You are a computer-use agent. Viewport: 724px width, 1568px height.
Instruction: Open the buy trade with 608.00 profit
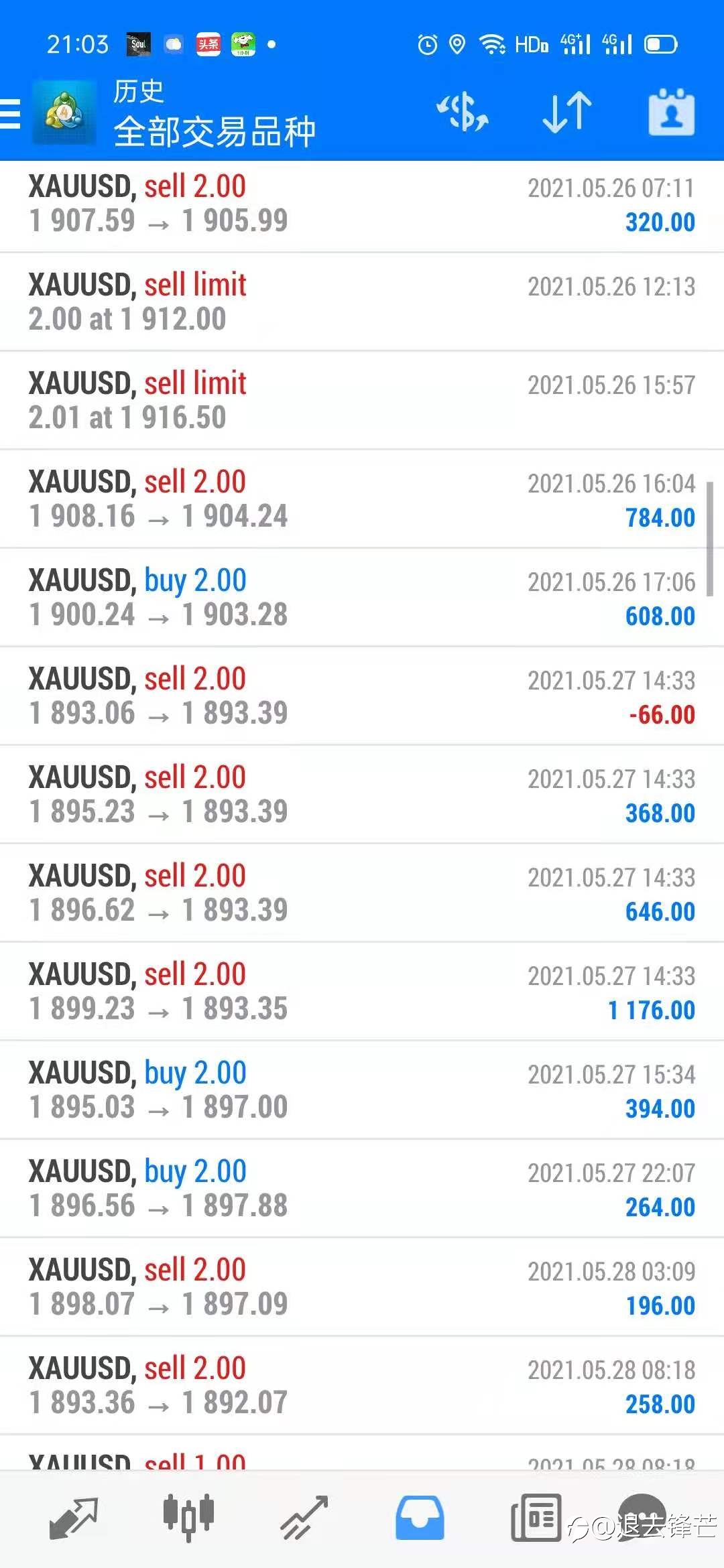pyautogui.click(x=362, y=598)
